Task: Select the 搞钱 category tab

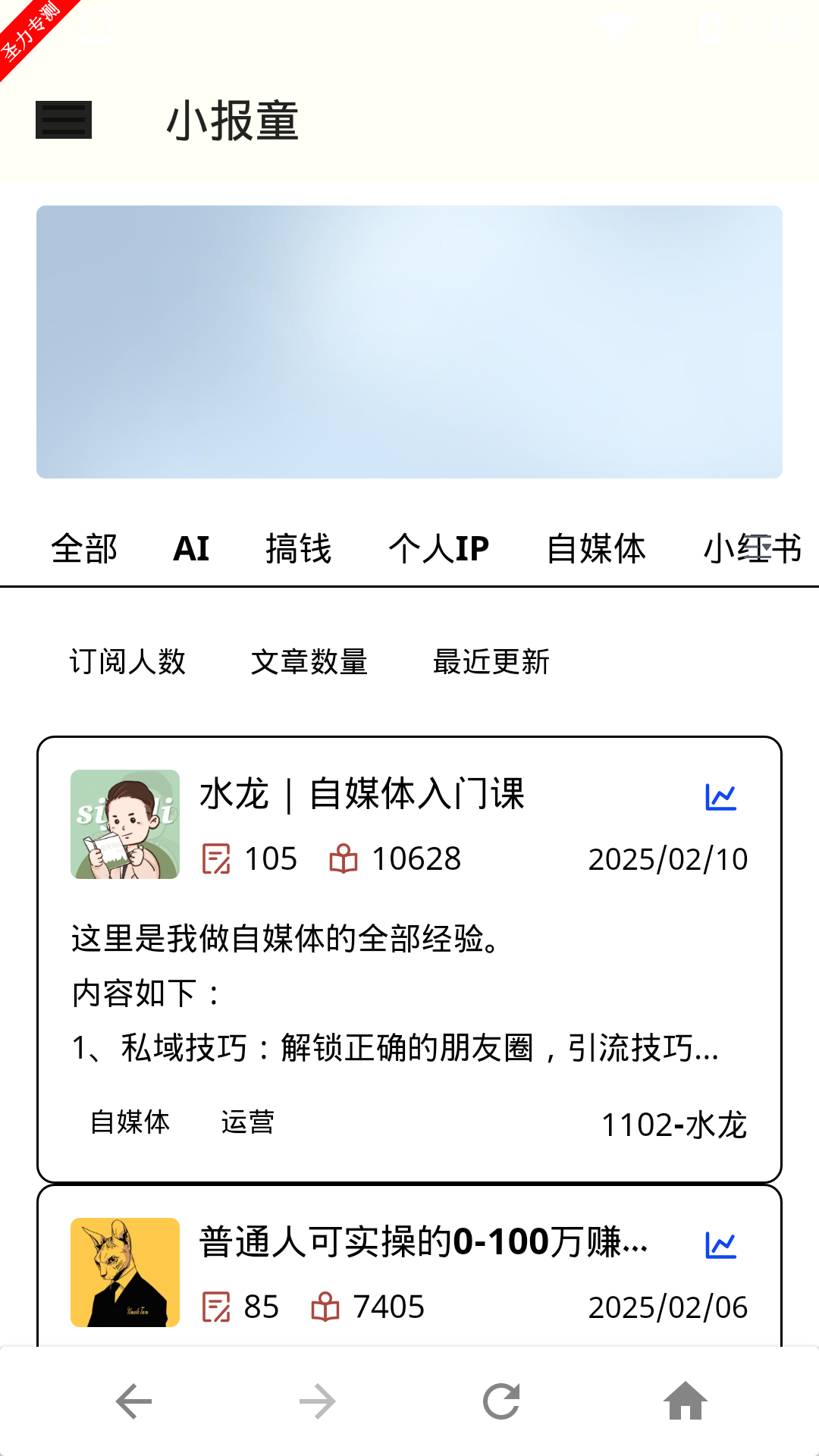Action: [x=299, y=548]
